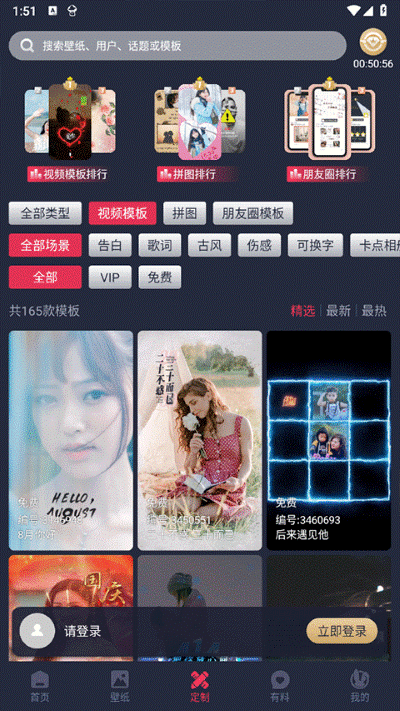Filter scenes by 伤感
Screen dimensions: 400x711
[x=259, y=245]
